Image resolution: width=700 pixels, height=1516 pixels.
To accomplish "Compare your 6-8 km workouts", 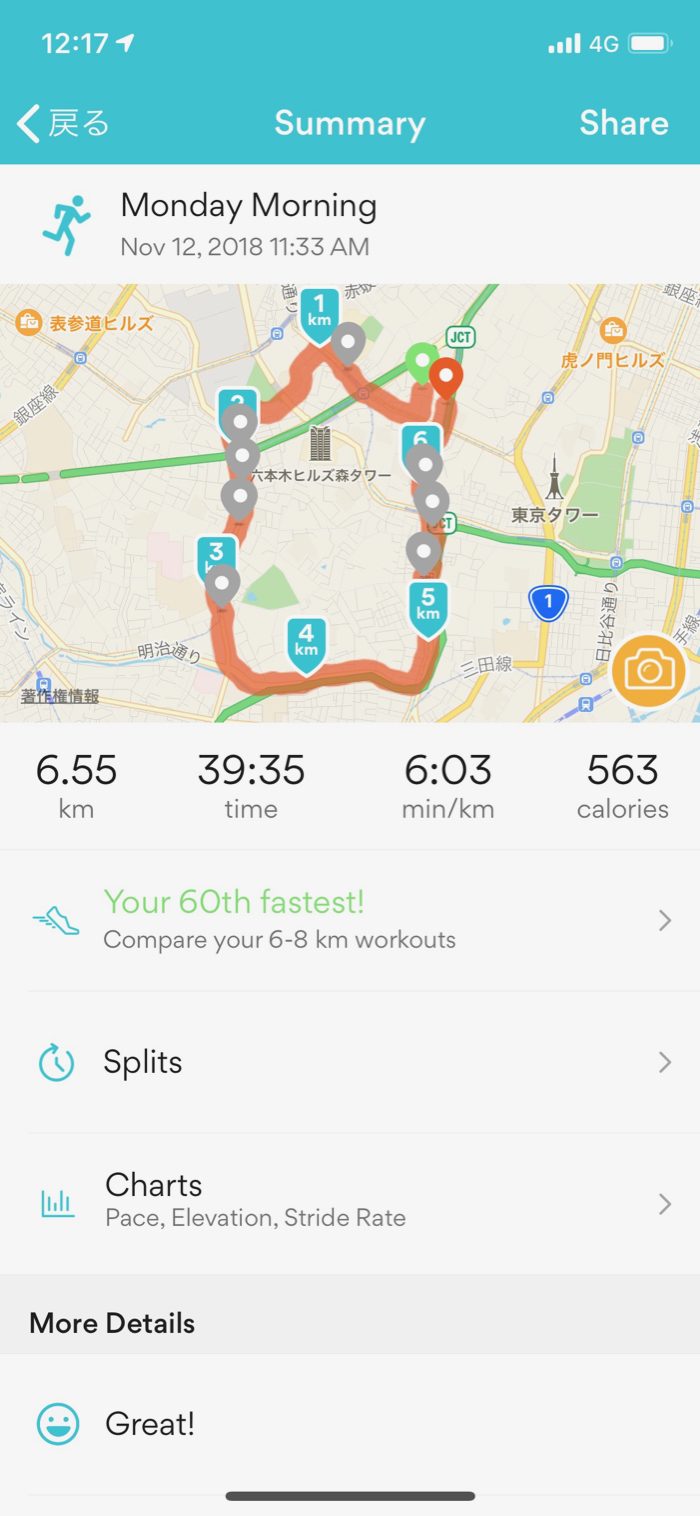I will [x=350, y=920].
